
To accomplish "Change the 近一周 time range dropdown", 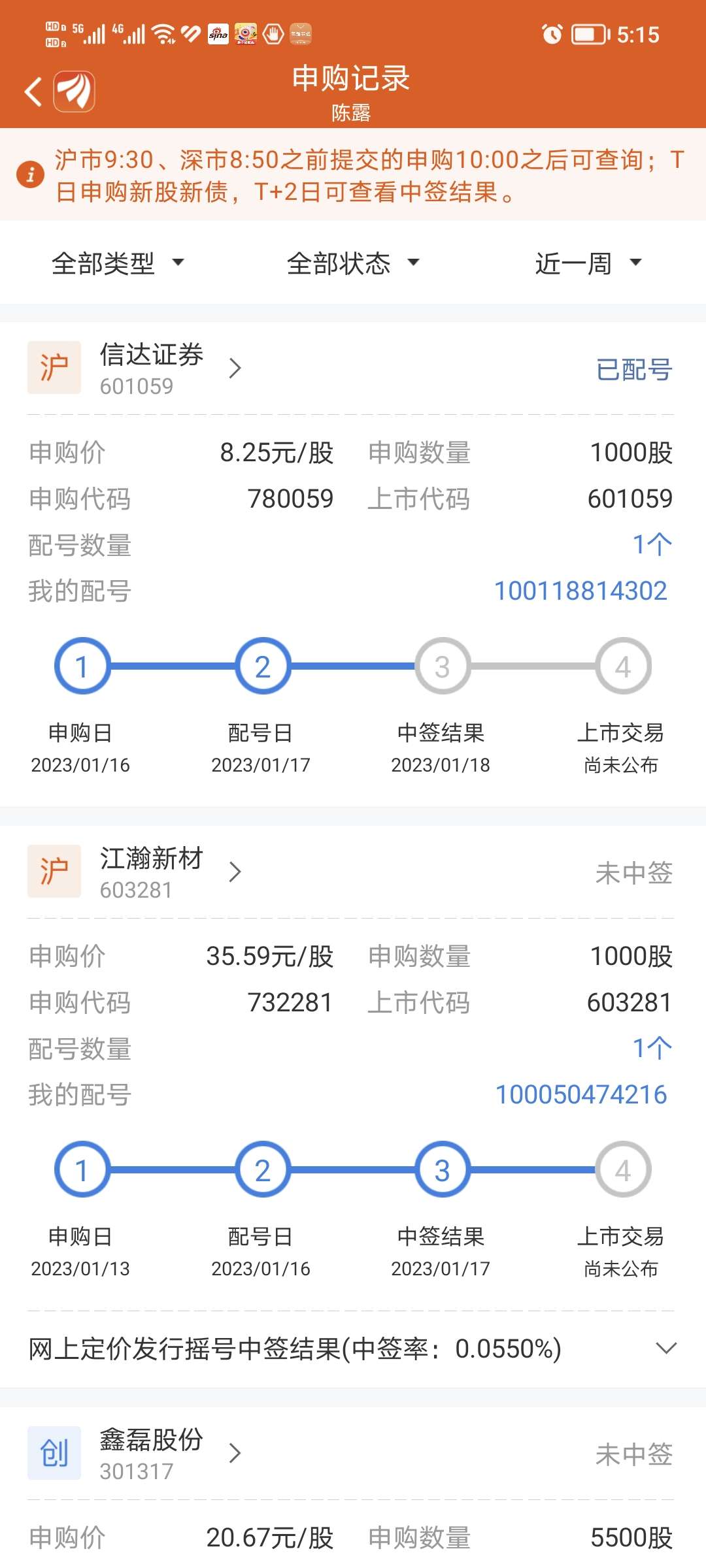I will [x=588, y=263].
